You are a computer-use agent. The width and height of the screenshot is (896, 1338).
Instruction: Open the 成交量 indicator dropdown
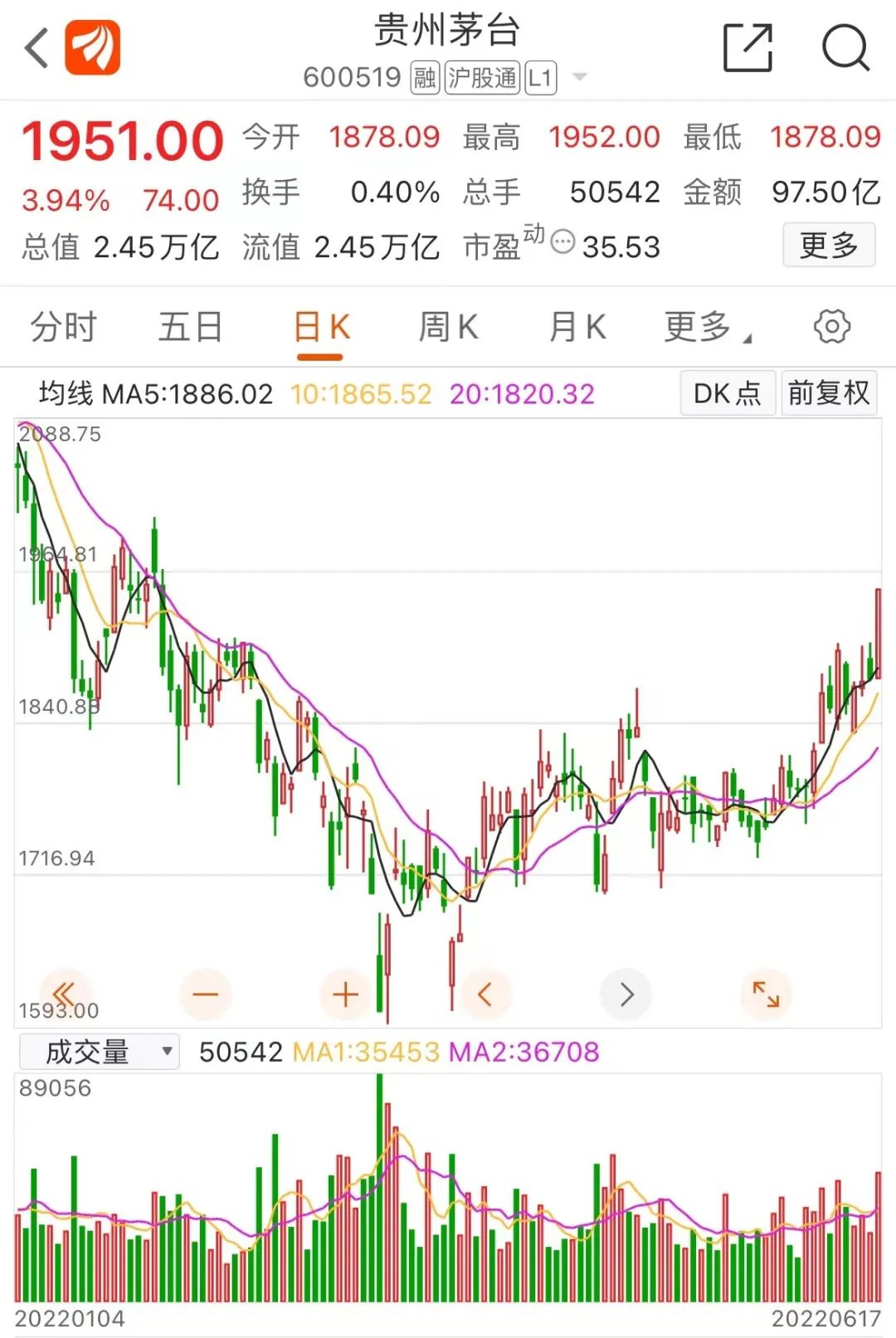pyautogui.click(x=100, y=1052)
